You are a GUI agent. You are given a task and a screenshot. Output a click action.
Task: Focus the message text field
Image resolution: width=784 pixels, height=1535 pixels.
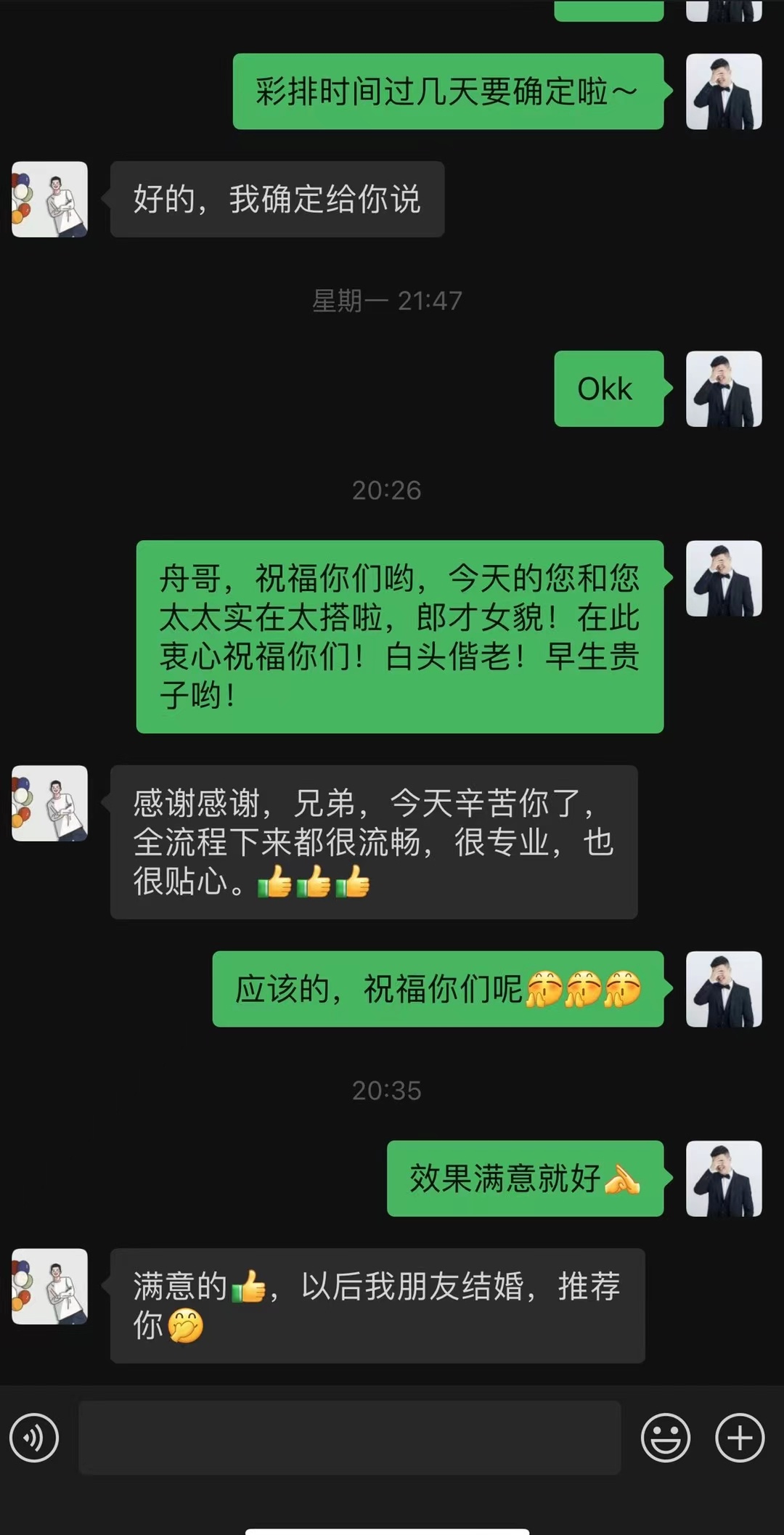coord(349,1437)
